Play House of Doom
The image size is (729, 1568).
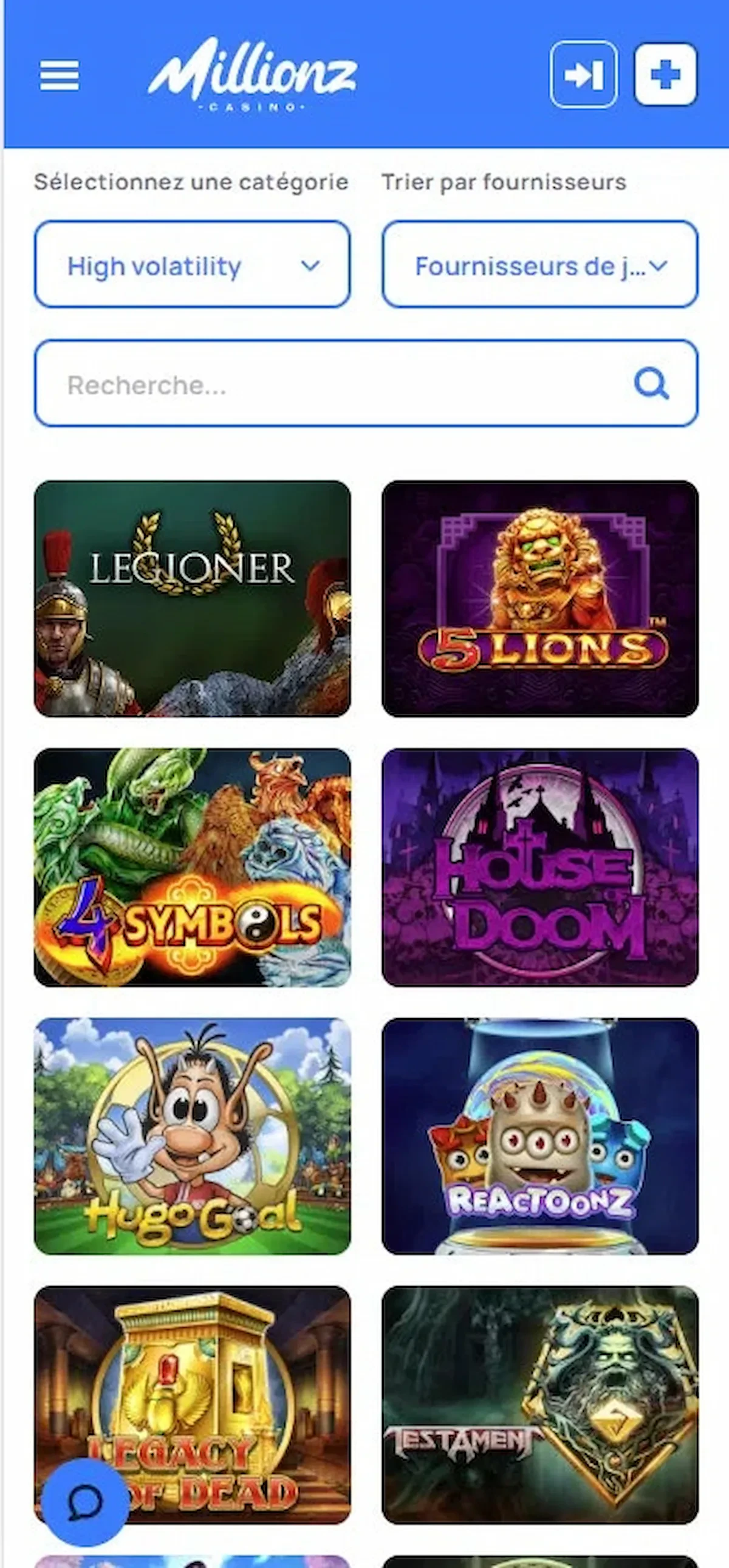pyautogui.click(x=539, y=867)
